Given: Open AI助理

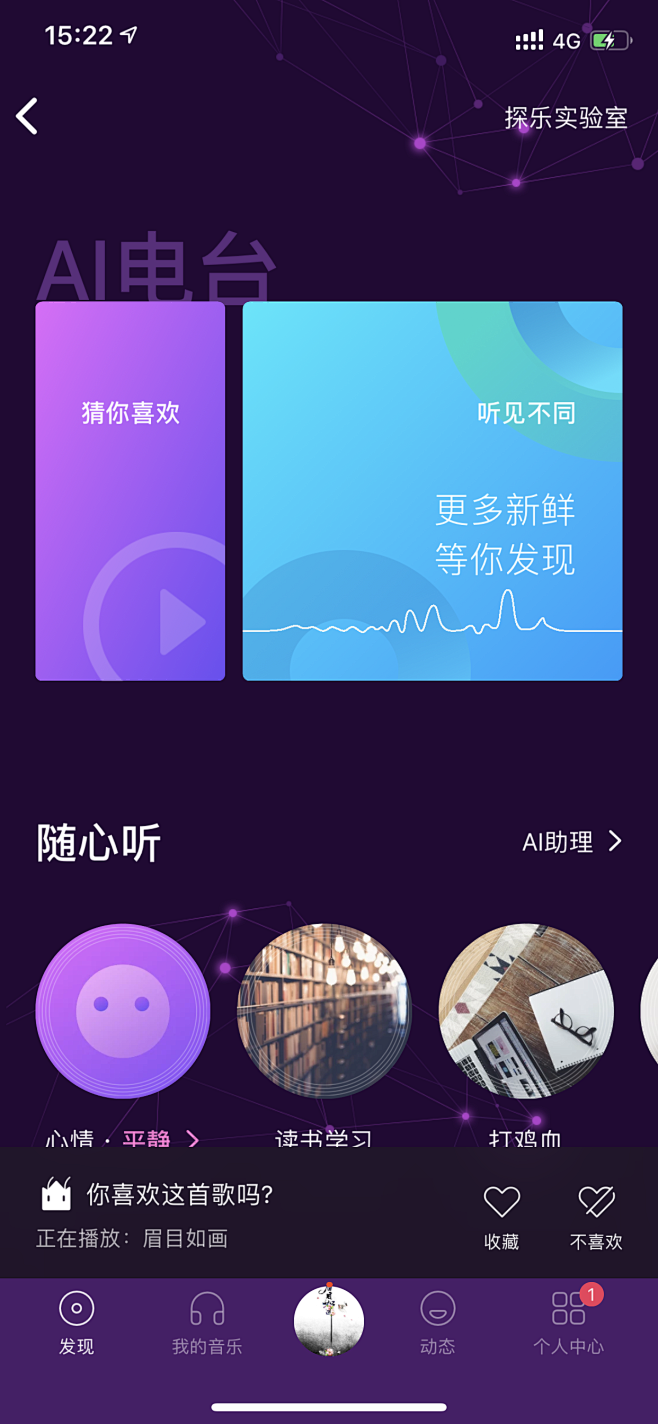Looking at the screenshot, I should [x=572, y=842].
